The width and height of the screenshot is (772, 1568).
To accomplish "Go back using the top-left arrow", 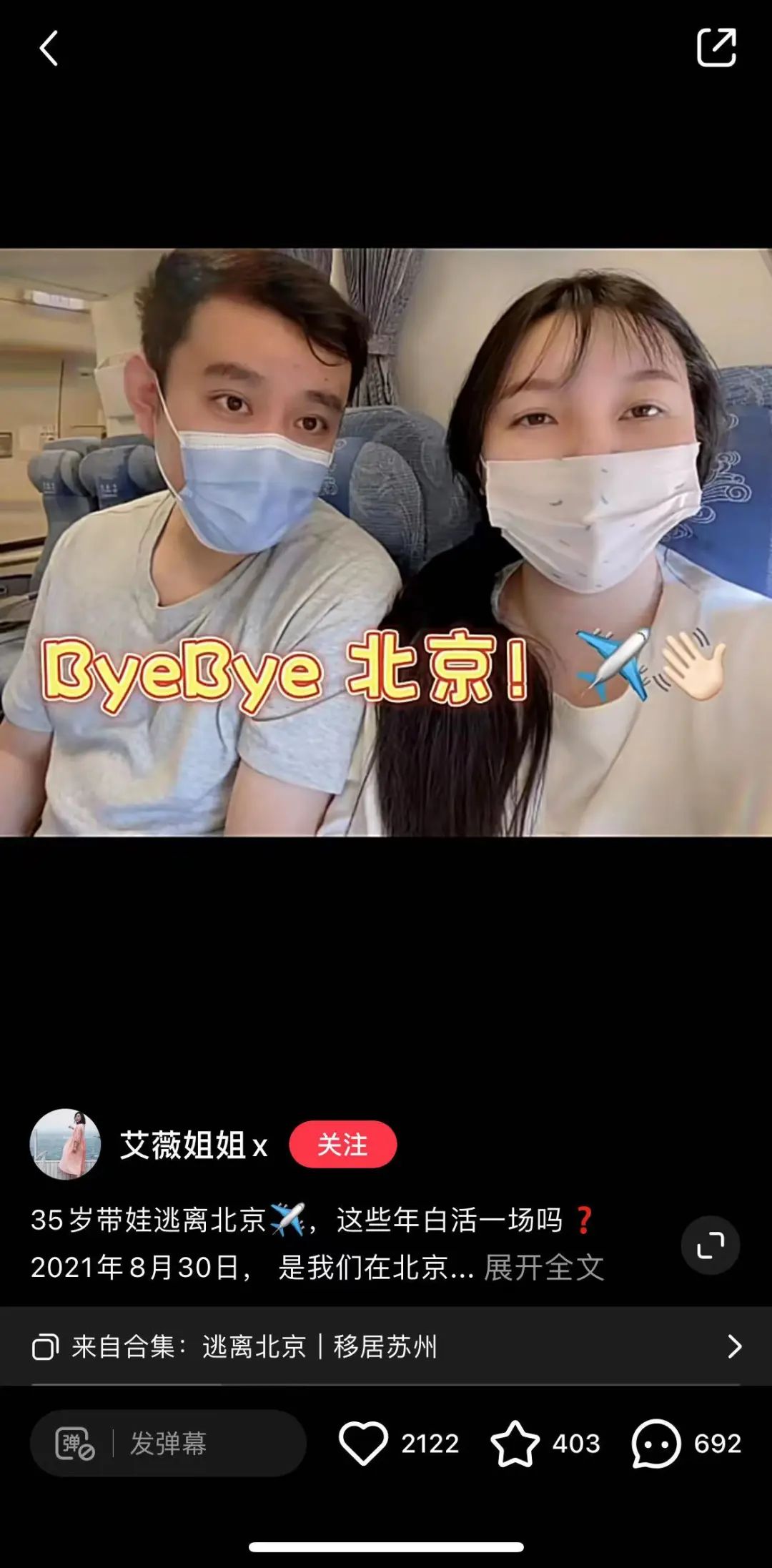I will [49, 49].
